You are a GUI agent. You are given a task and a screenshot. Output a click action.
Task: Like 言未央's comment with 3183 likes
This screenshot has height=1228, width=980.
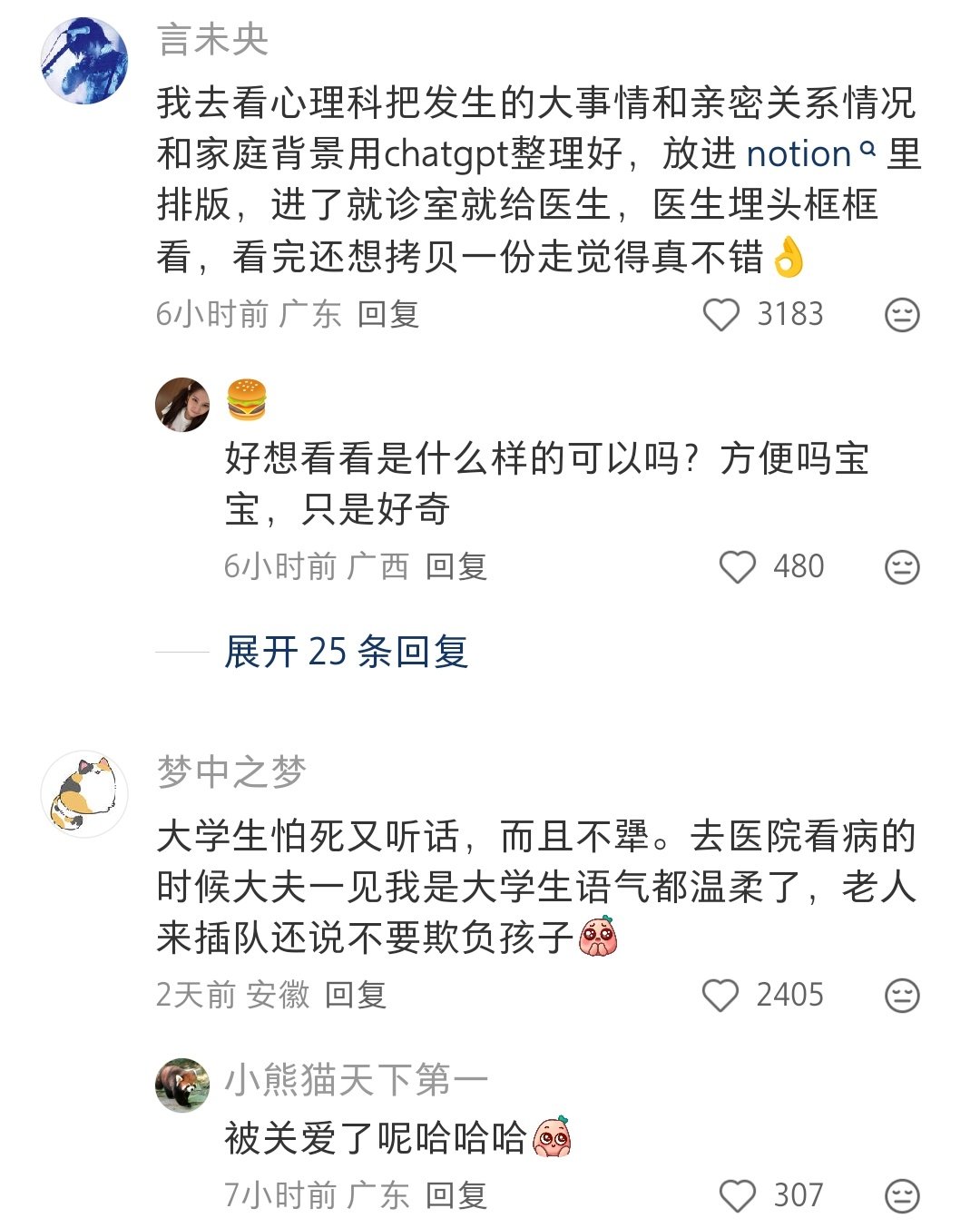[722, 315]
